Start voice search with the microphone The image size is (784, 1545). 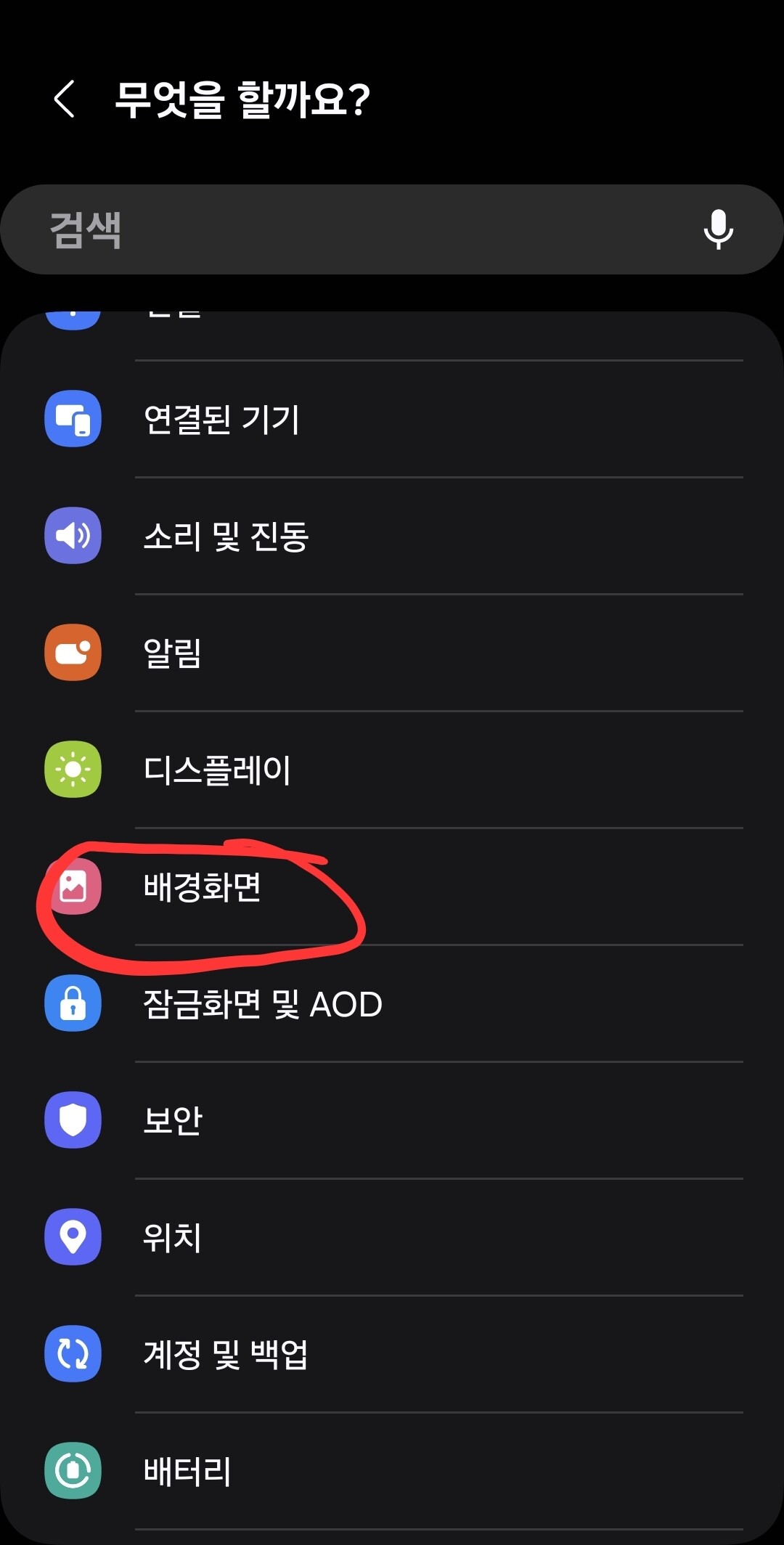click(718, 230)
